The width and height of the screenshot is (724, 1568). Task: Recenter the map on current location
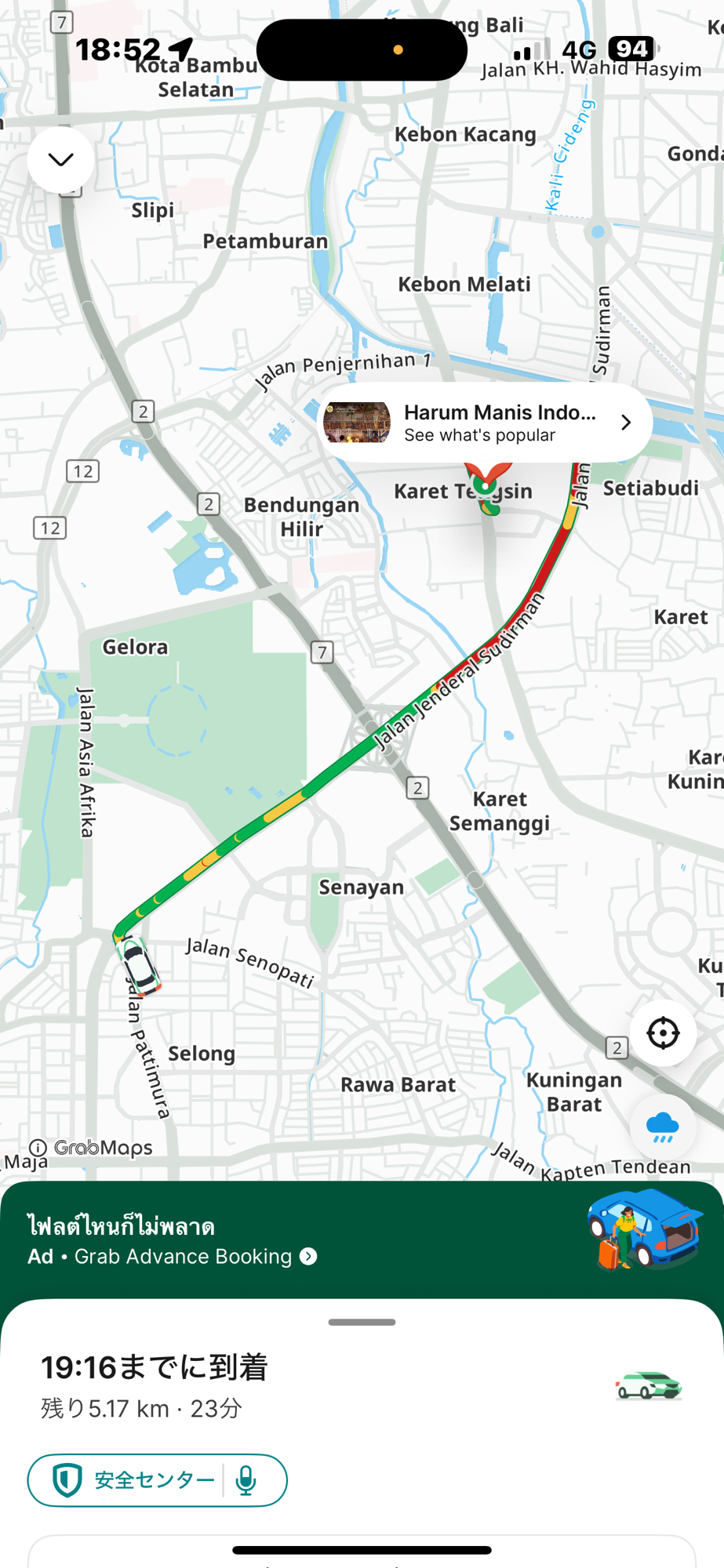663,1033
